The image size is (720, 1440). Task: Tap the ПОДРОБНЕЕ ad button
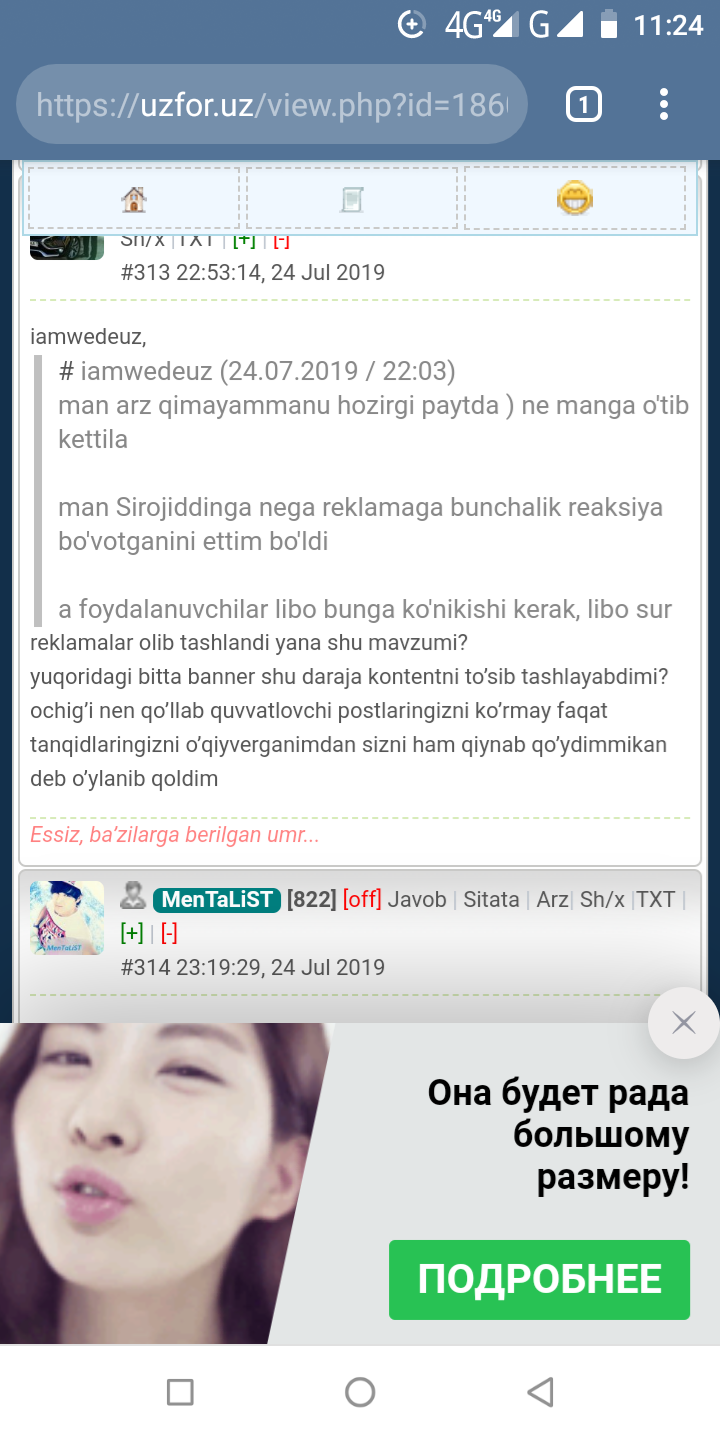coord(539,1279)
